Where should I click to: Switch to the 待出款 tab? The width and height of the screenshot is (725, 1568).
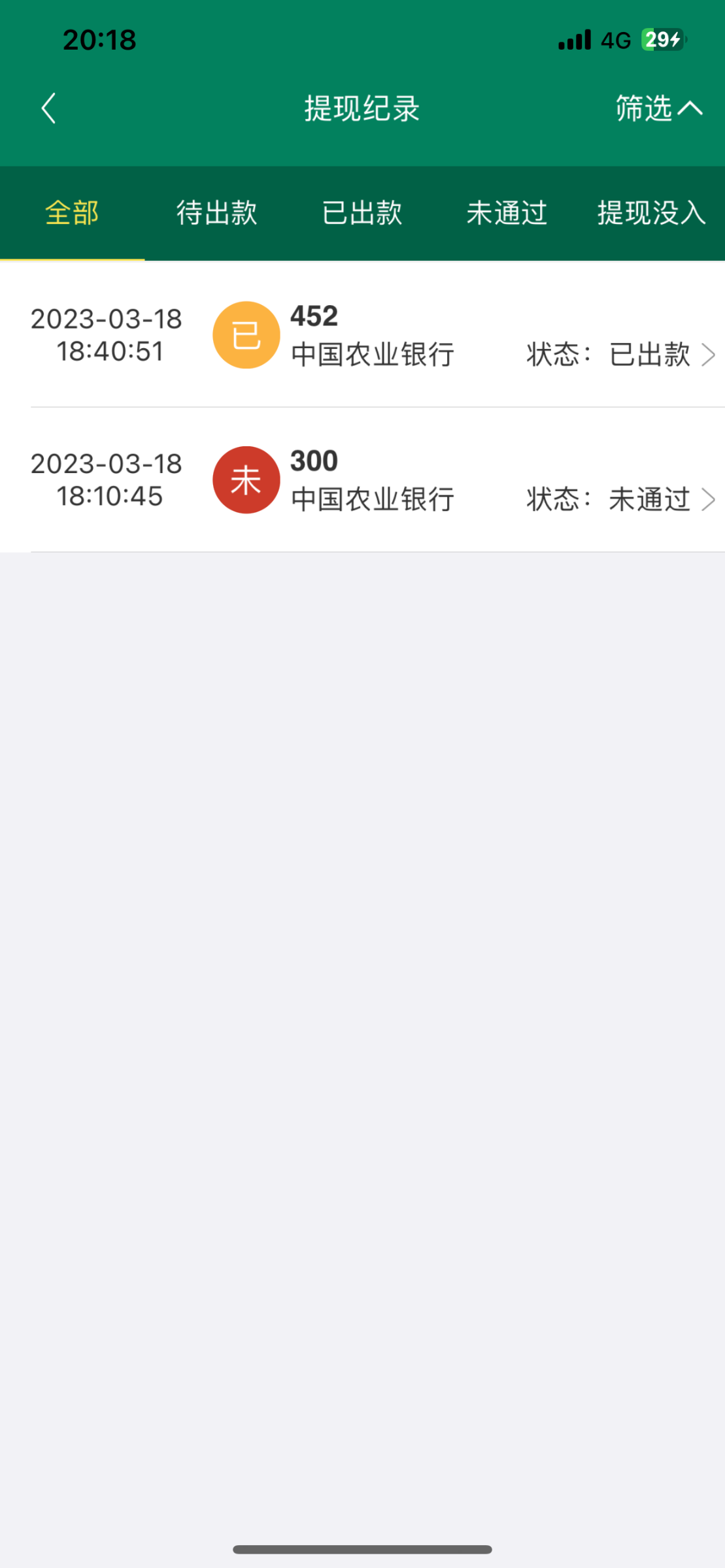tap(216, 213)
